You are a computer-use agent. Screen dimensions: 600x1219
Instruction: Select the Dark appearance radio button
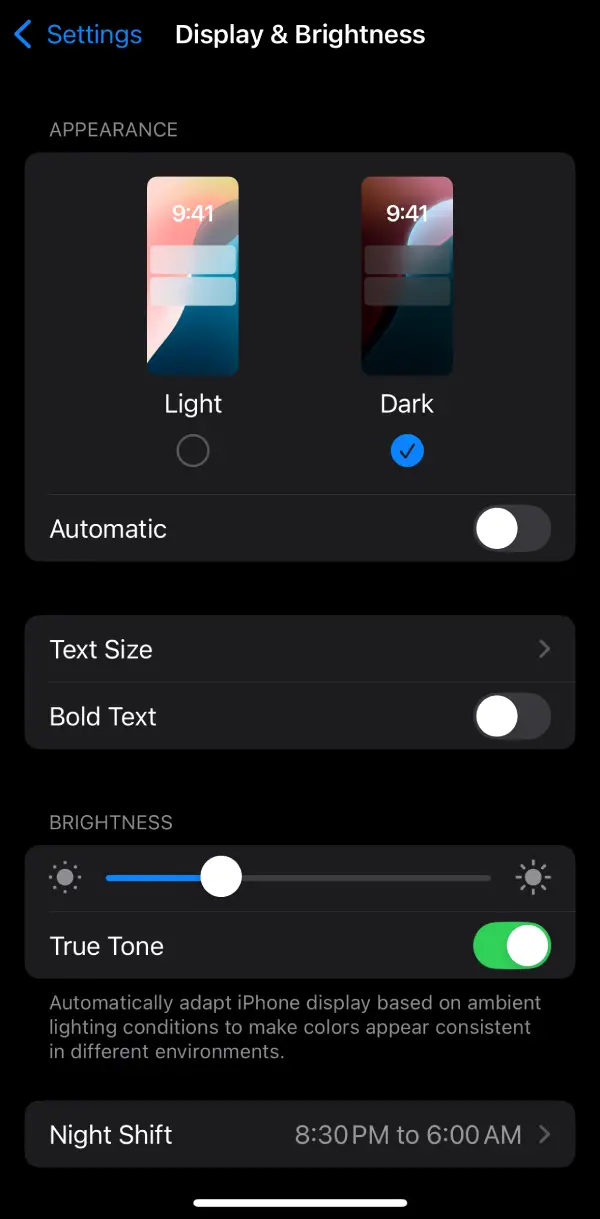[x=407, y=451]
